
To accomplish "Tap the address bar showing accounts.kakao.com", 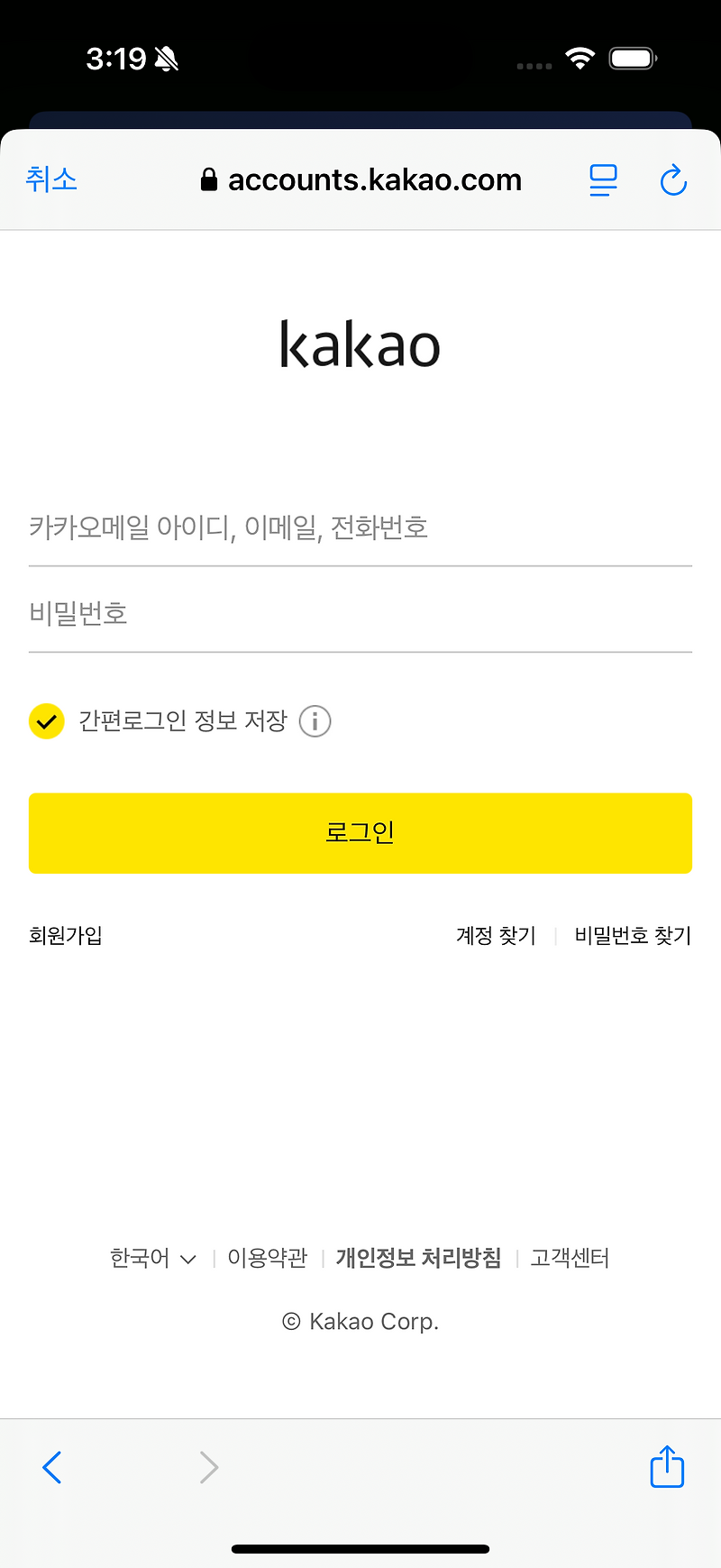I will click(x=375, y=179).
